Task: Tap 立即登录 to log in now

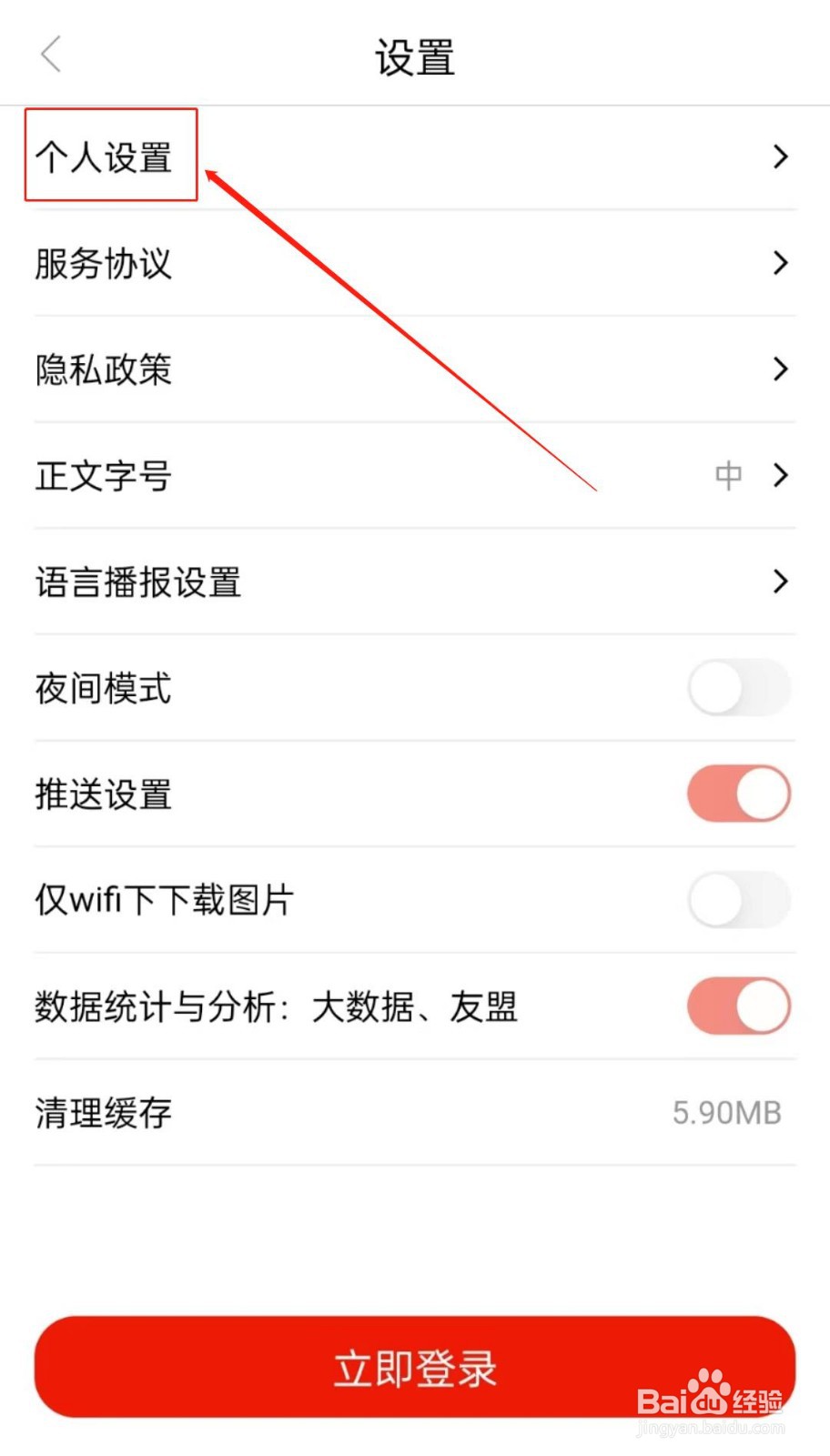Action: pyautogui.click(x=415, y=1367)
